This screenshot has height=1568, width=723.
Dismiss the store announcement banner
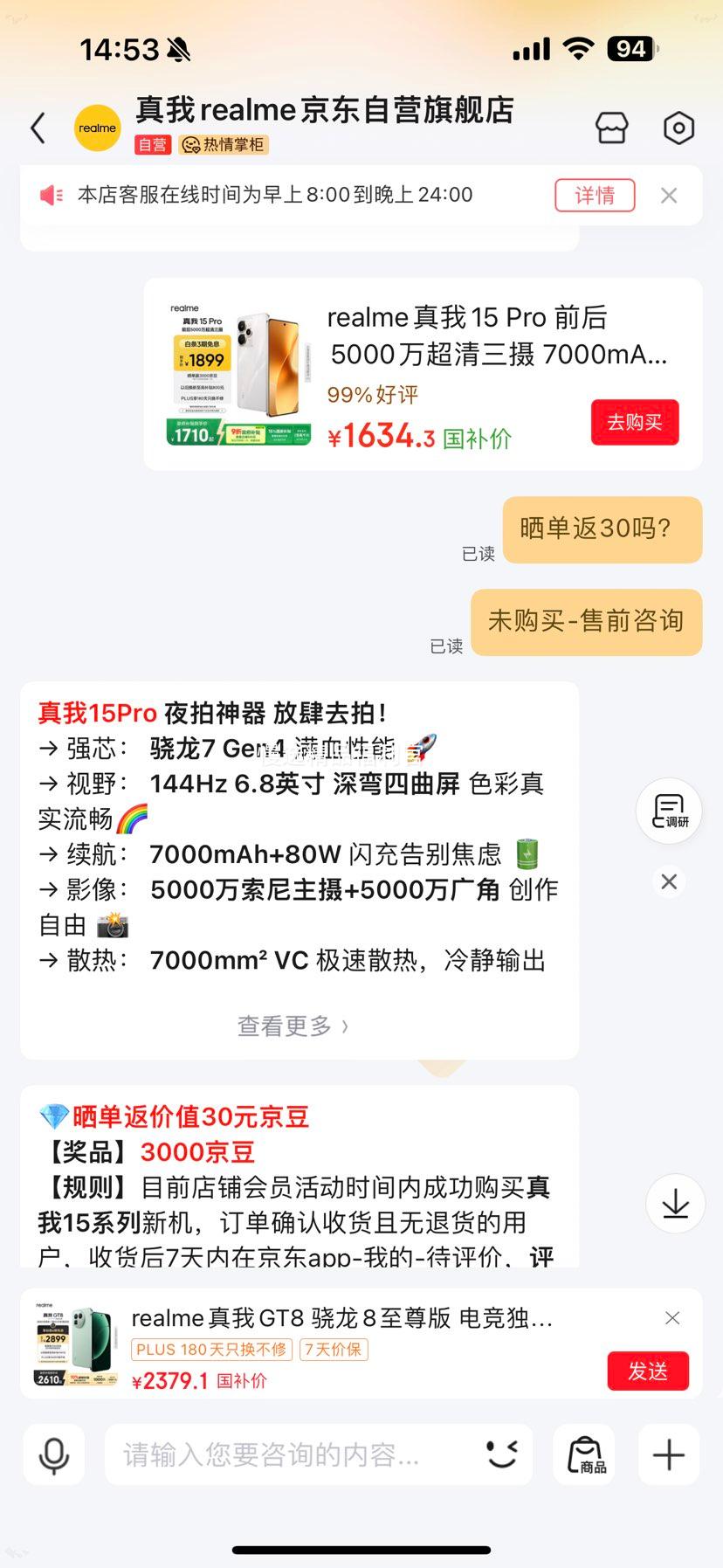pyautogui.click(x=669, y=195)
